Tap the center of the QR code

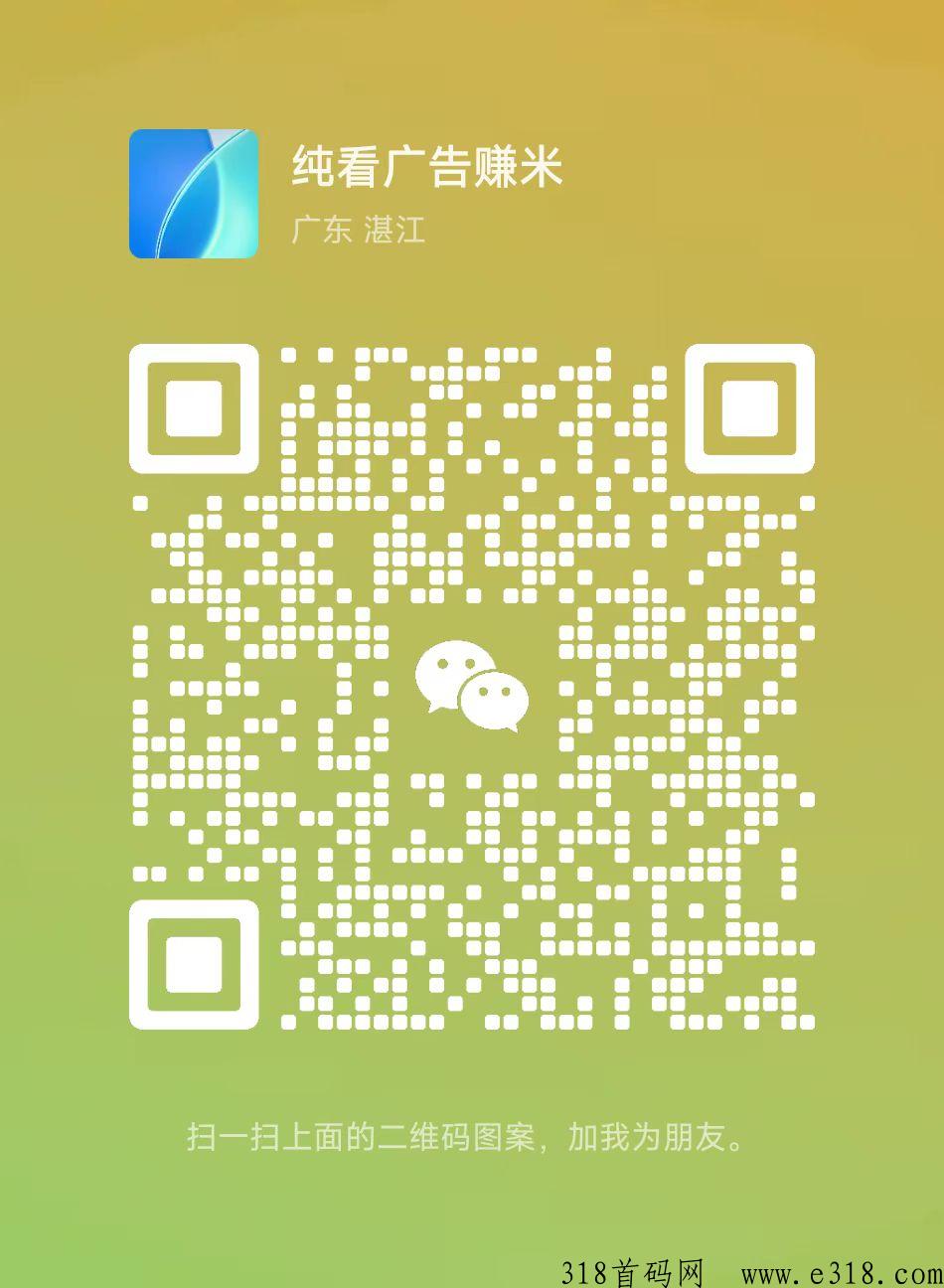(x=472, y=686)
